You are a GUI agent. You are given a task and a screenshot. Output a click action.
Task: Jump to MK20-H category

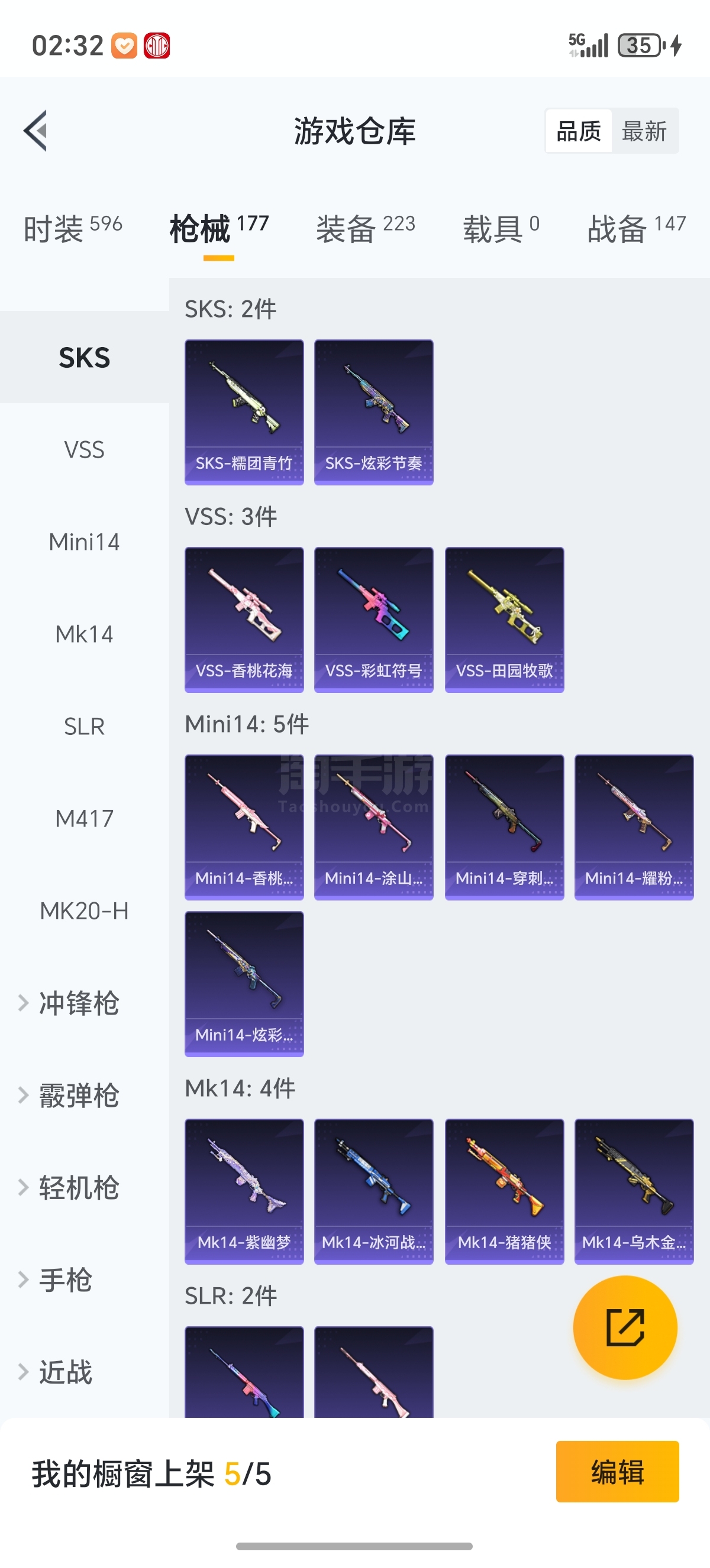click(x=85, y=911)
